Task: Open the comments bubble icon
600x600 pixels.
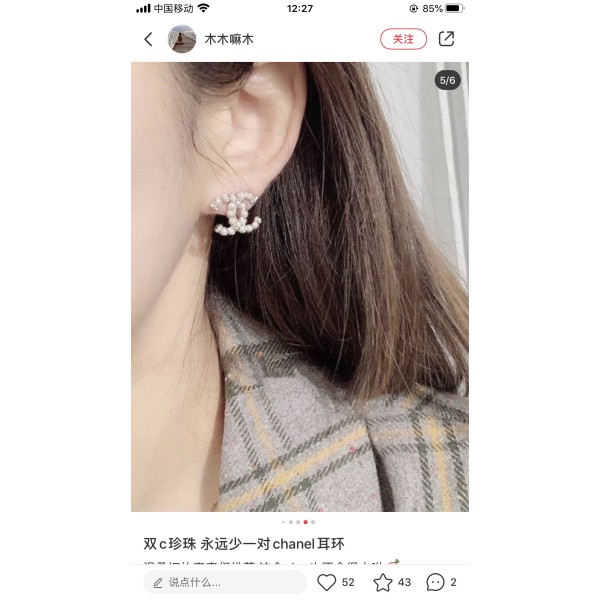Action: tap(435, 582)
